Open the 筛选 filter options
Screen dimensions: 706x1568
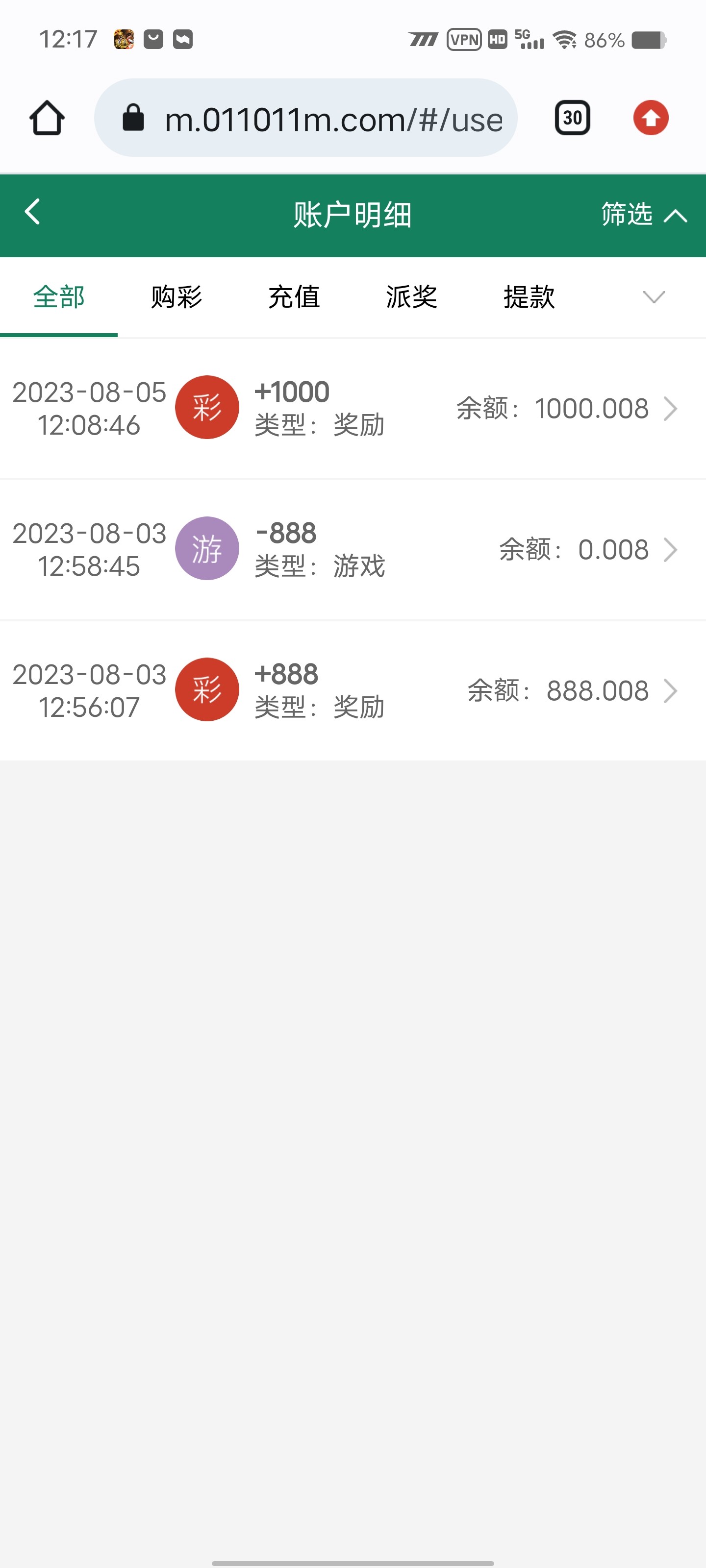(x=643, y=214)
